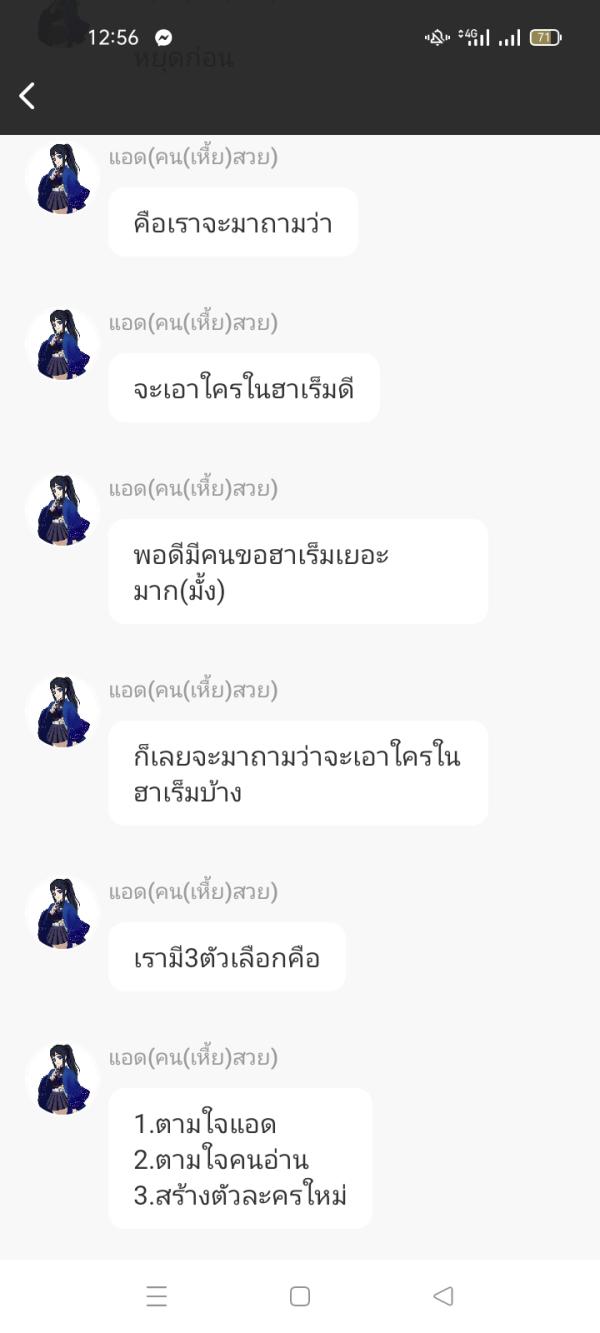600x1333 pixels.
Task: Tap the system home button
Action: pos(299,1296)
